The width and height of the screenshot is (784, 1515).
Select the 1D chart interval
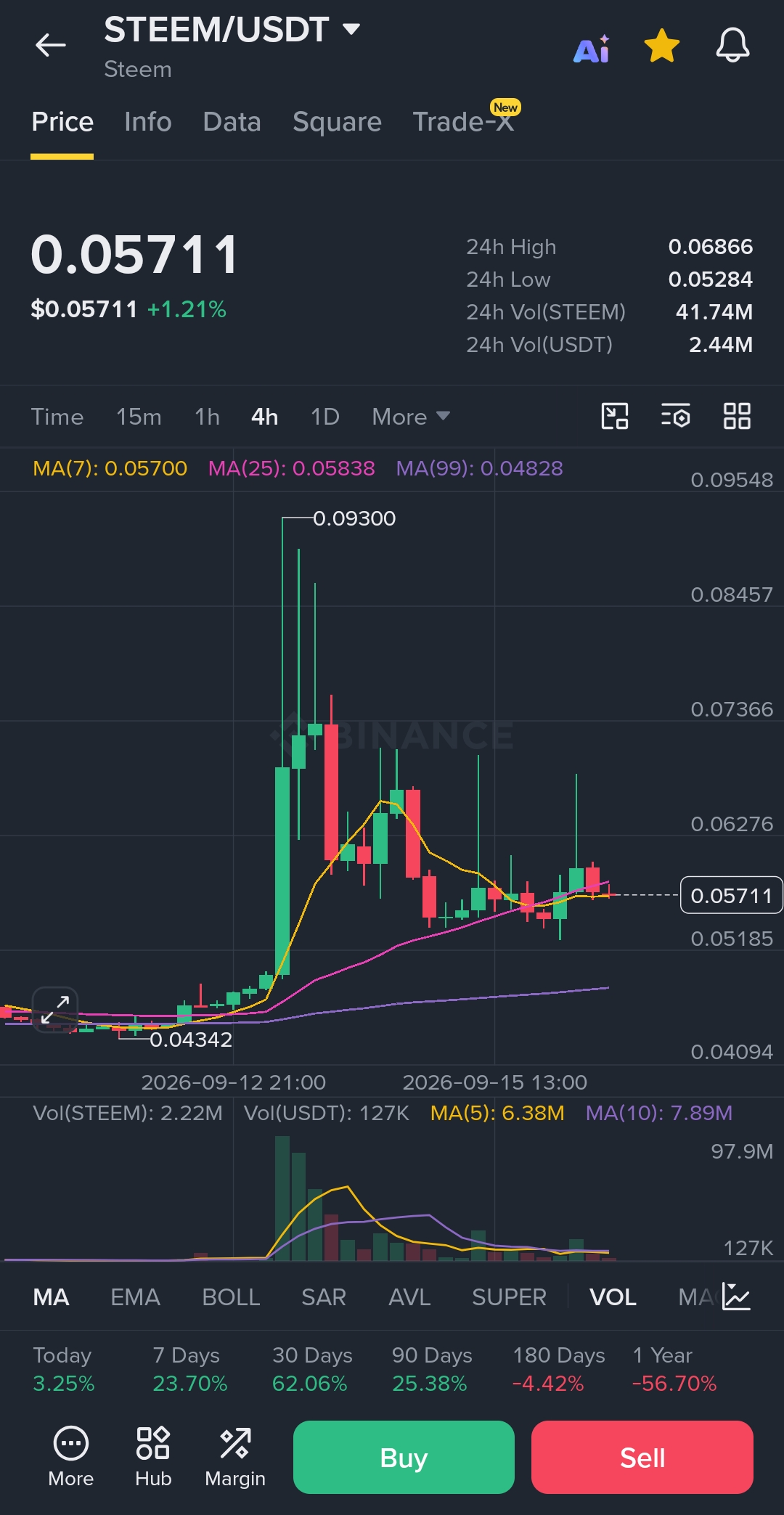tap(324, 417)
